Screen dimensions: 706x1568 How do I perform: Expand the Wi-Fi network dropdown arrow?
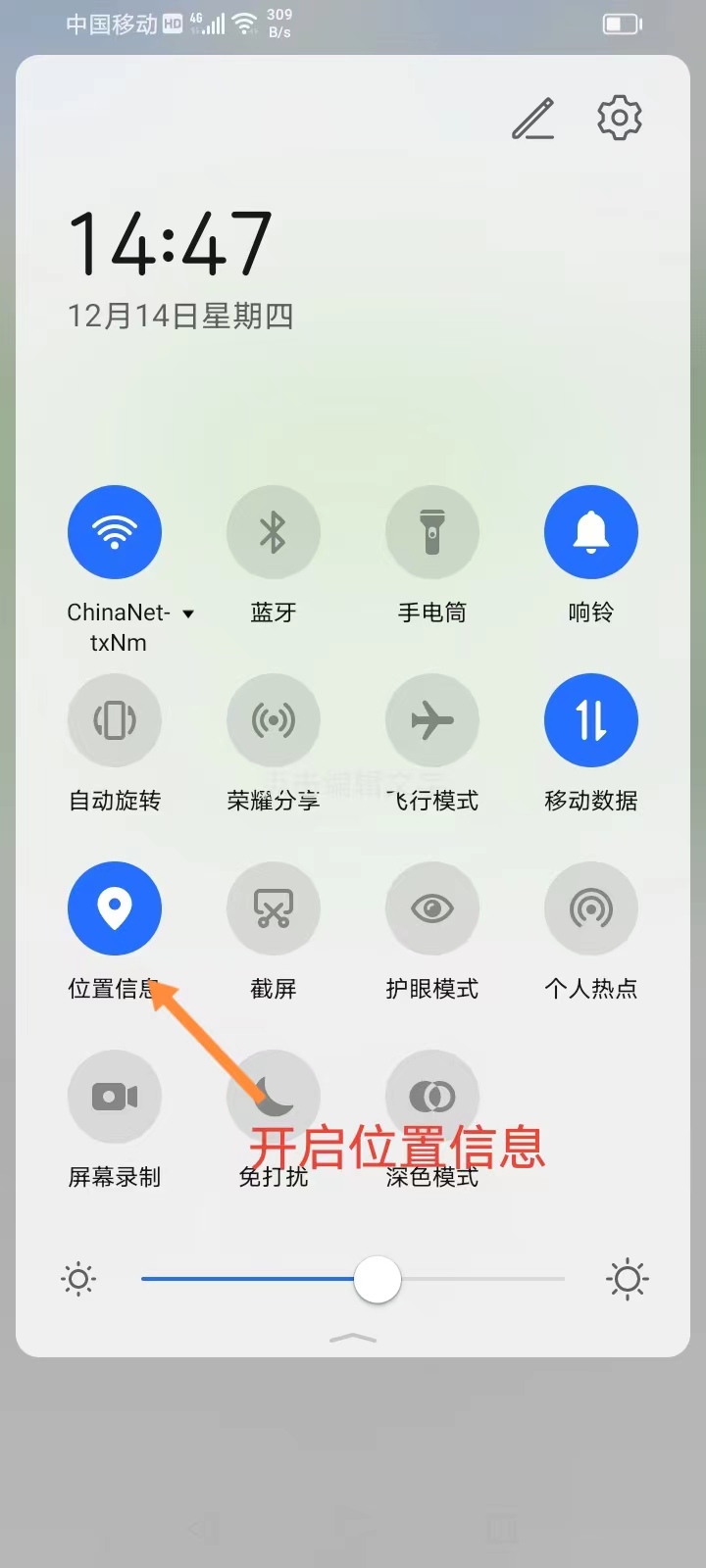coord(188,613)
